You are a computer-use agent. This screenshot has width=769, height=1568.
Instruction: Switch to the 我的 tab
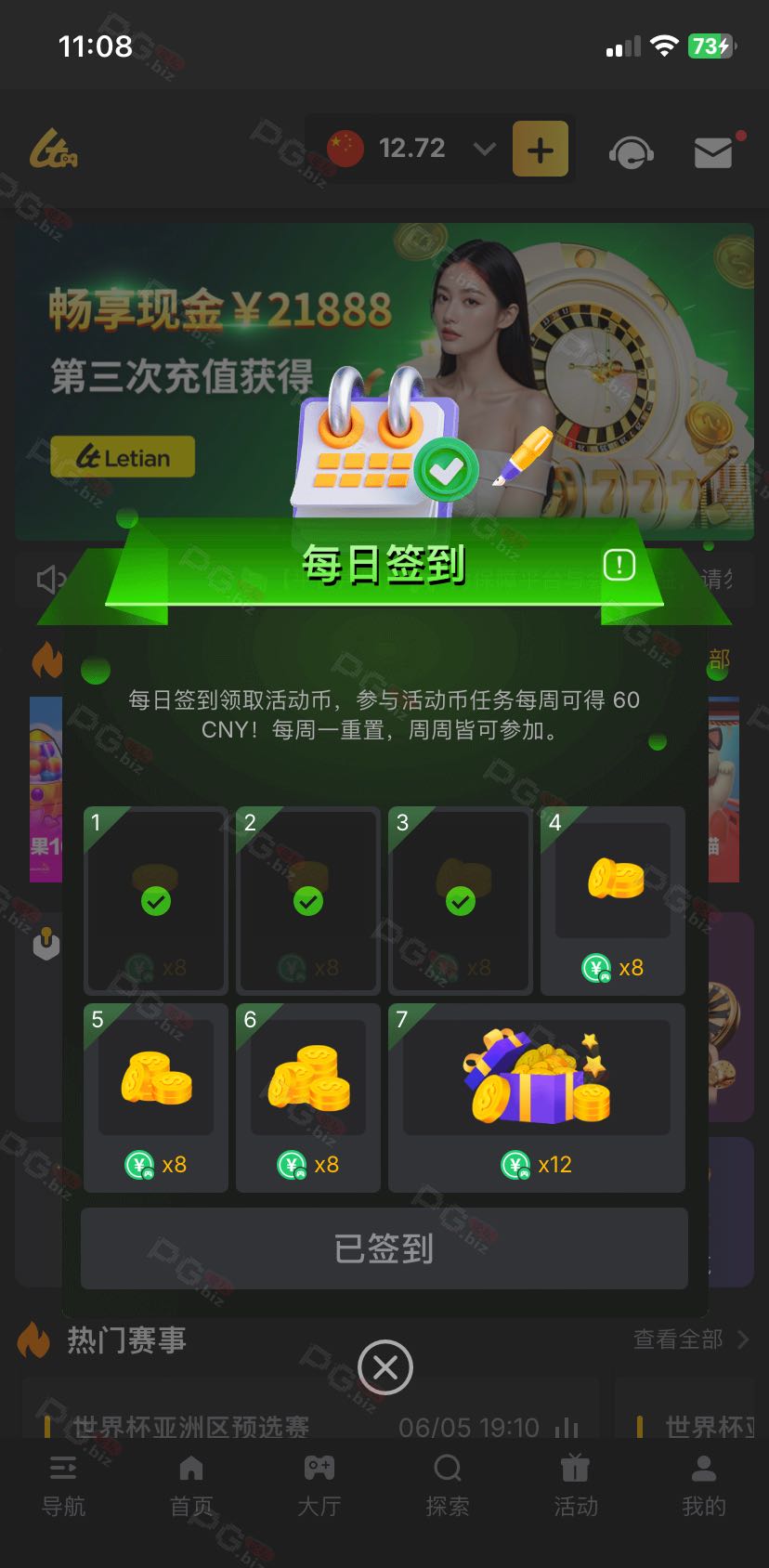coord(704,1486)
